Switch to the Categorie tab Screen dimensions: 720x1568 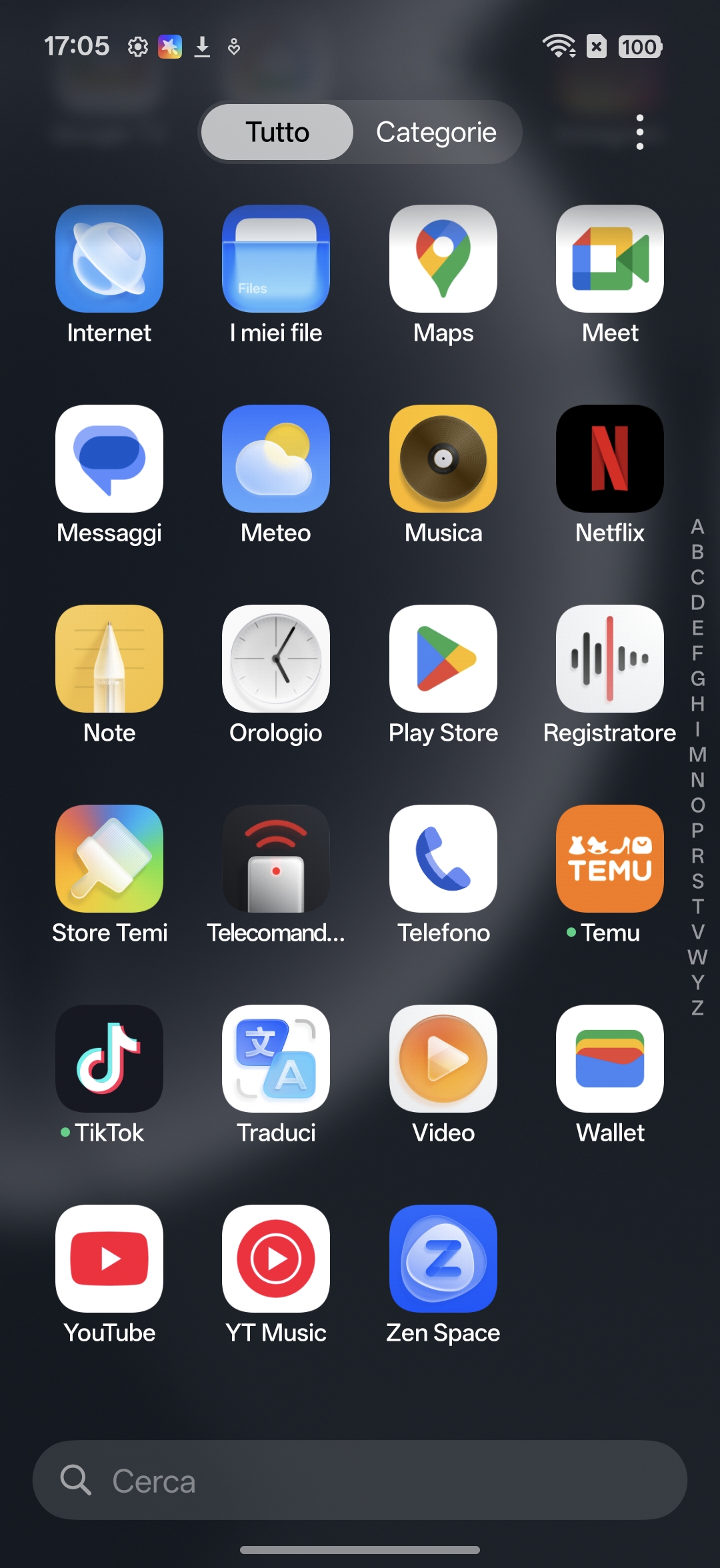[436, 132]
